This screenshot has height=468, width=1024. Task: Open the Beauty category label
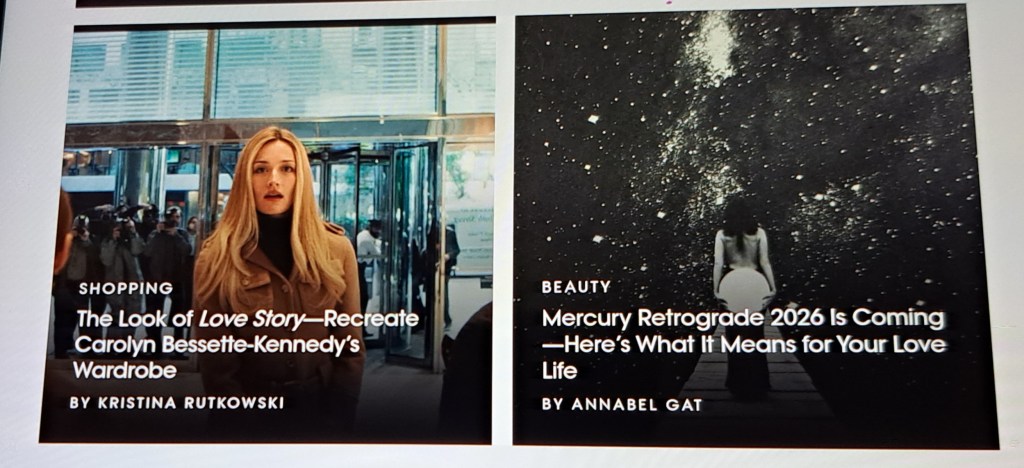coord(576,287)
